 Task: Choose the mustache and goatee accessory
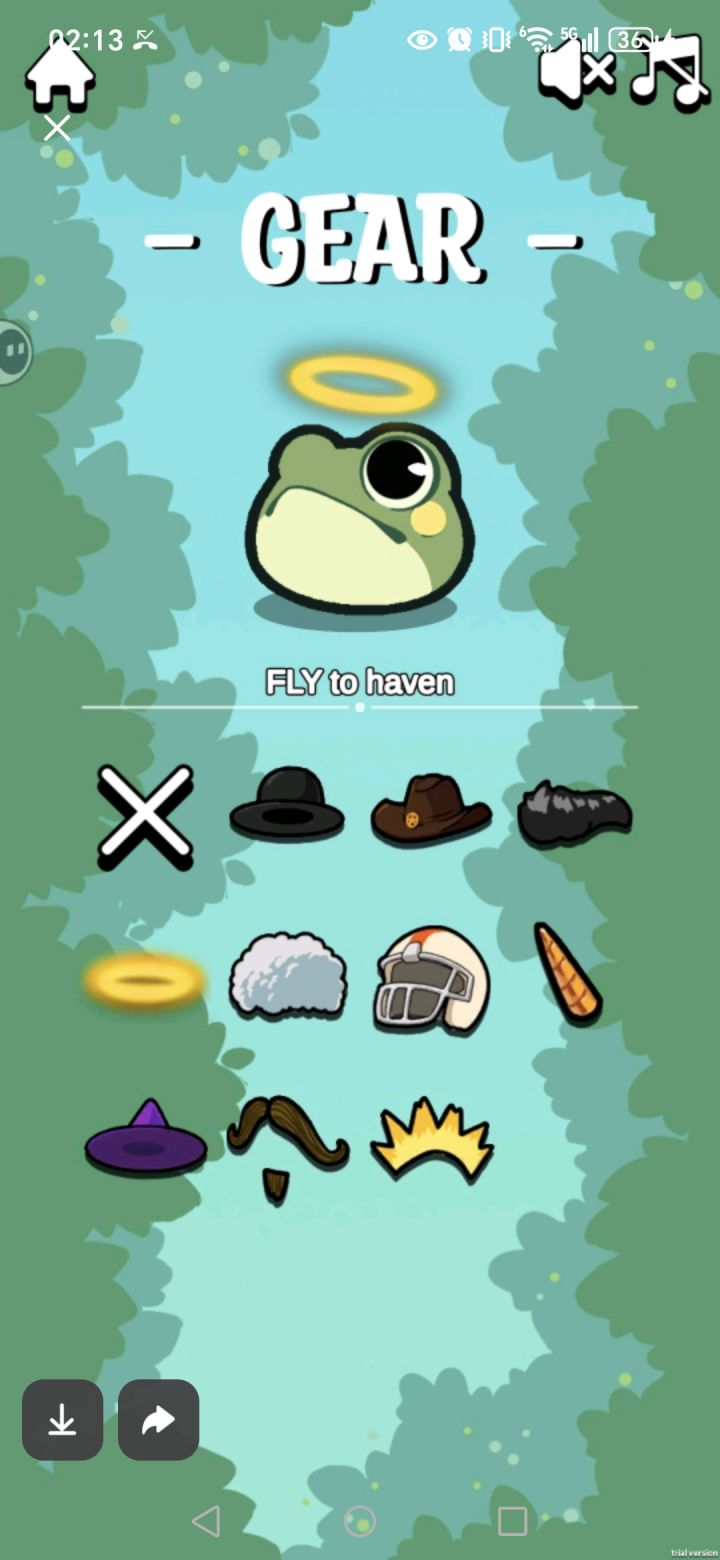288,1140
